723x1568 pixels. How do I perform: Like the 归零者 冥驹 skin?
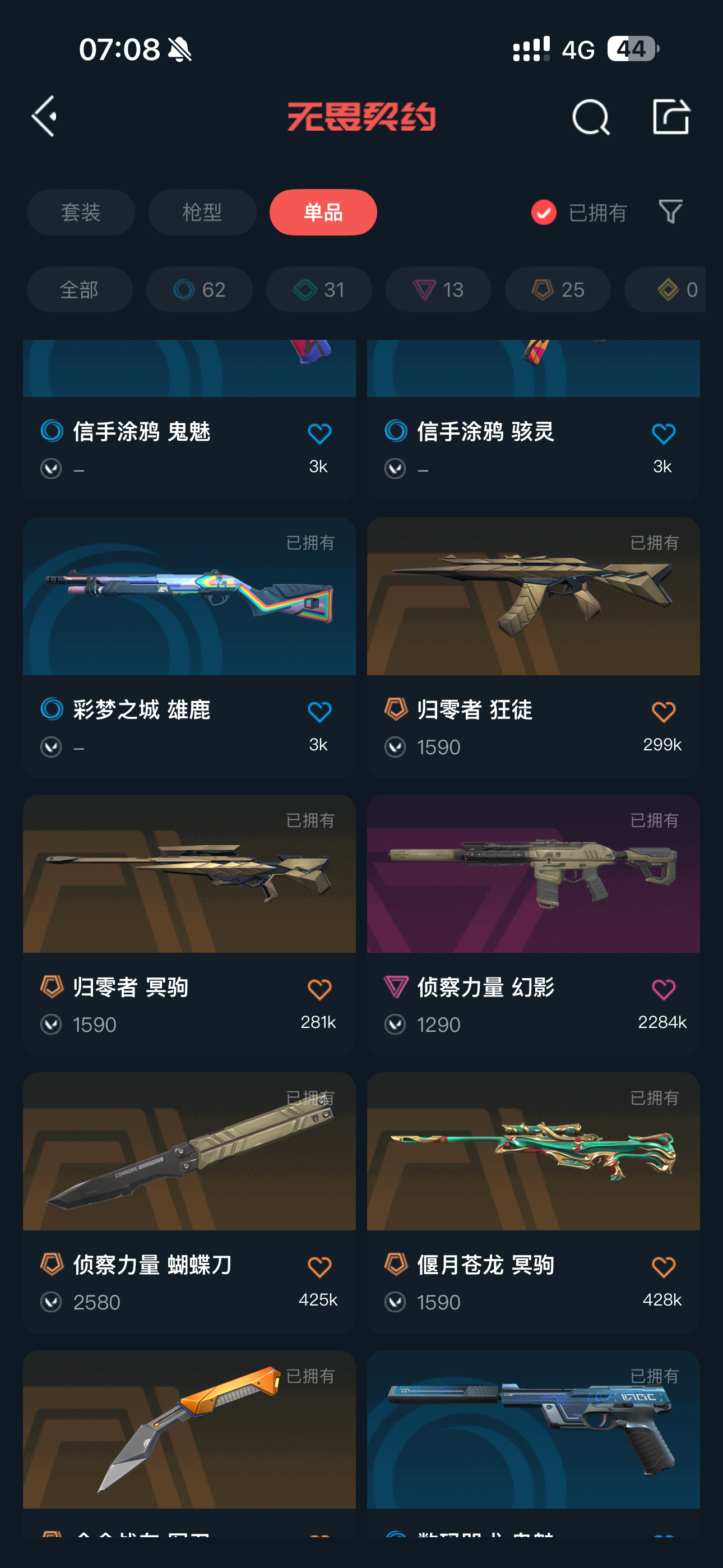coord(319,990)
